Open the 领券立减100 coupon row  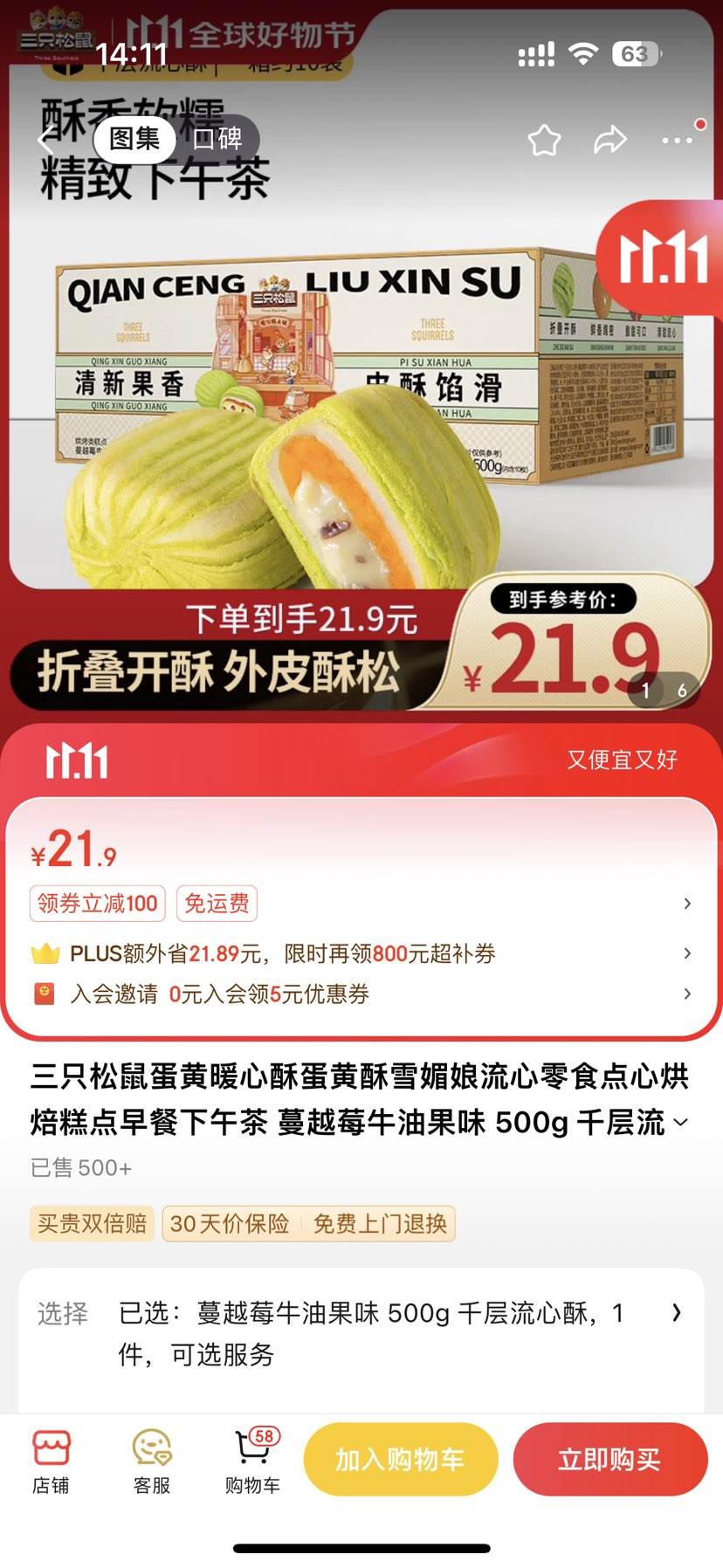pos(361,903)
